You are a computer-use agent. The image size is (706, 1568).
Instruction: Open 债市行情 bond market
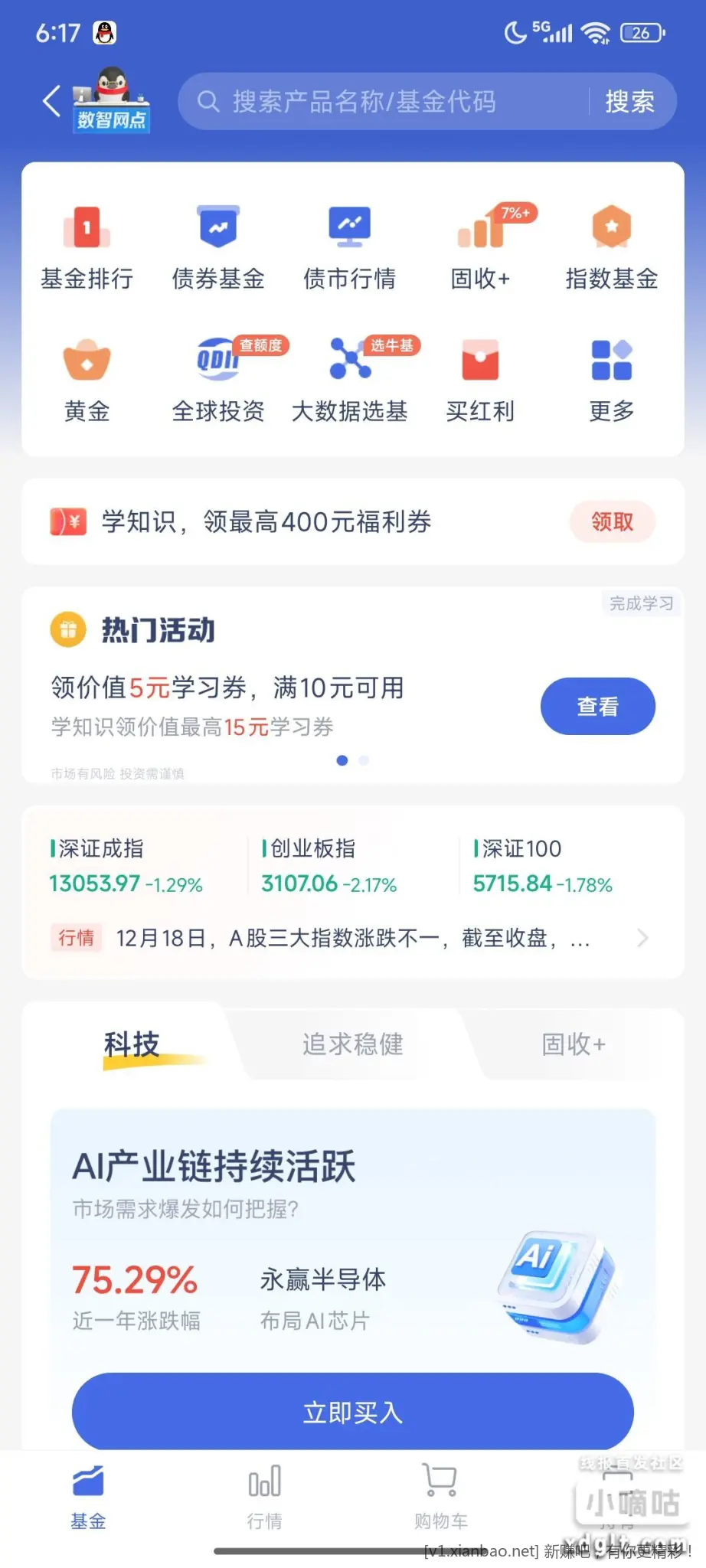pos(349,247)
